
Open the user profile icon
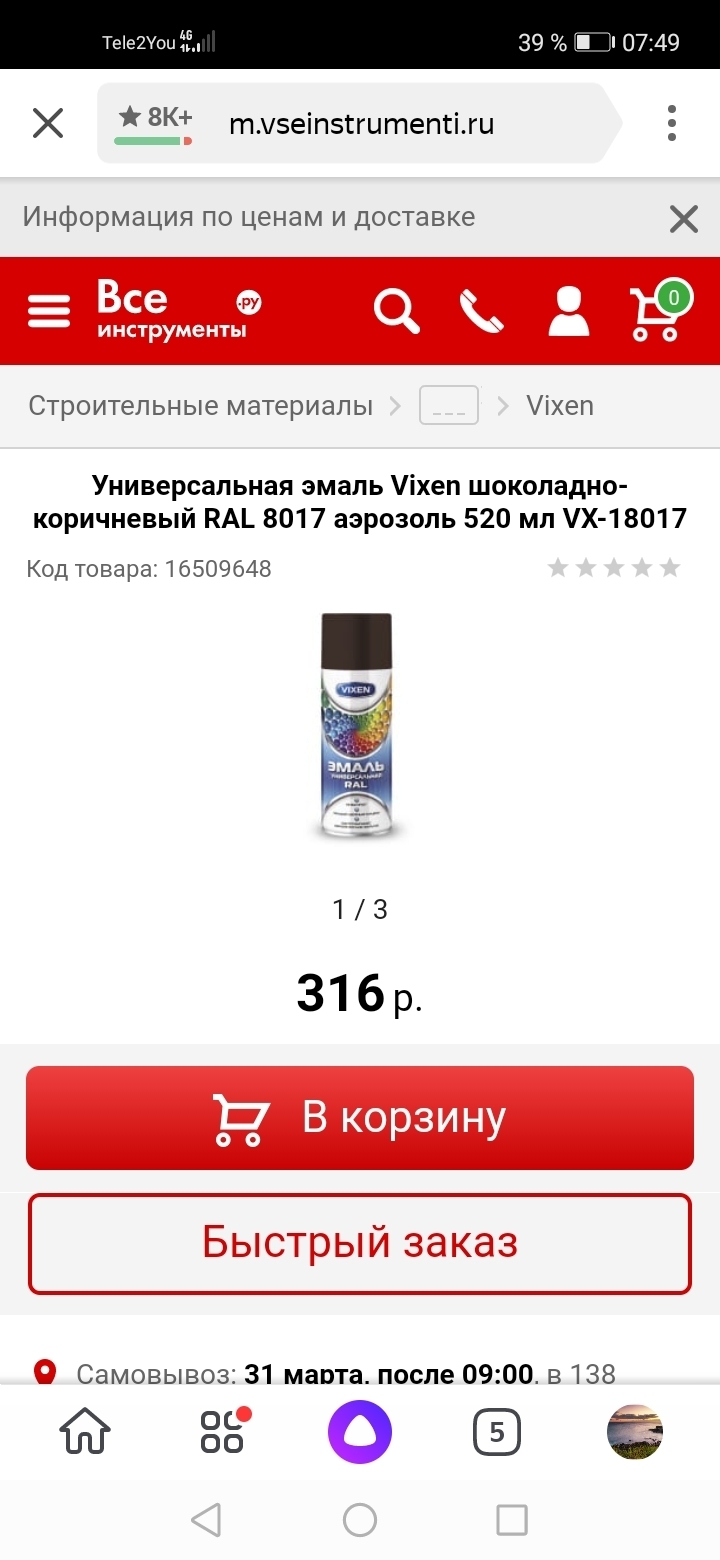[x=568, y=311]
